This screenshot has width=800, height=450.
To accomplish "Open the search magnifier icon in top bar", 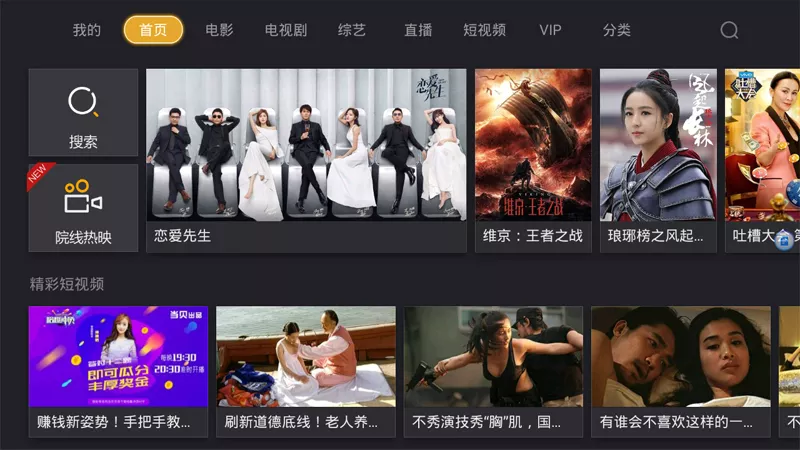I will pyautogui.click(x=729, y=30).
